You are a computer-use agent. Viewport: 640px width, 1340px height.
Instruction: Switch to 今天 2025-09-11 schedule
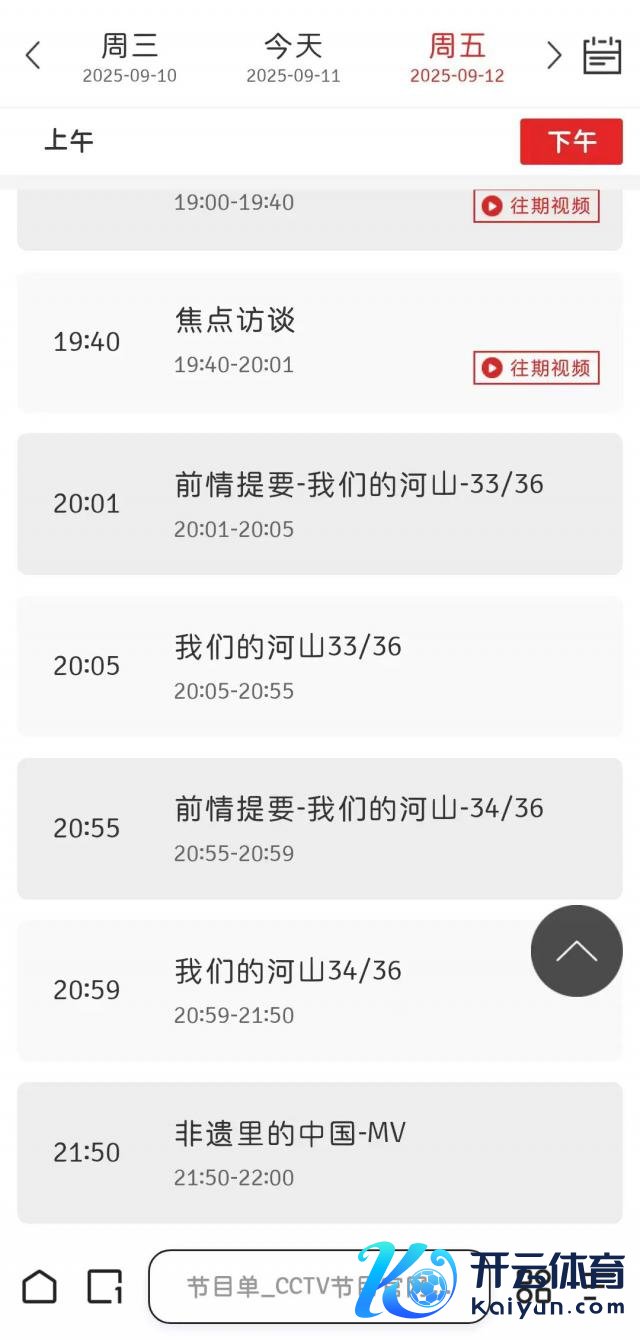tap(293, 58)
